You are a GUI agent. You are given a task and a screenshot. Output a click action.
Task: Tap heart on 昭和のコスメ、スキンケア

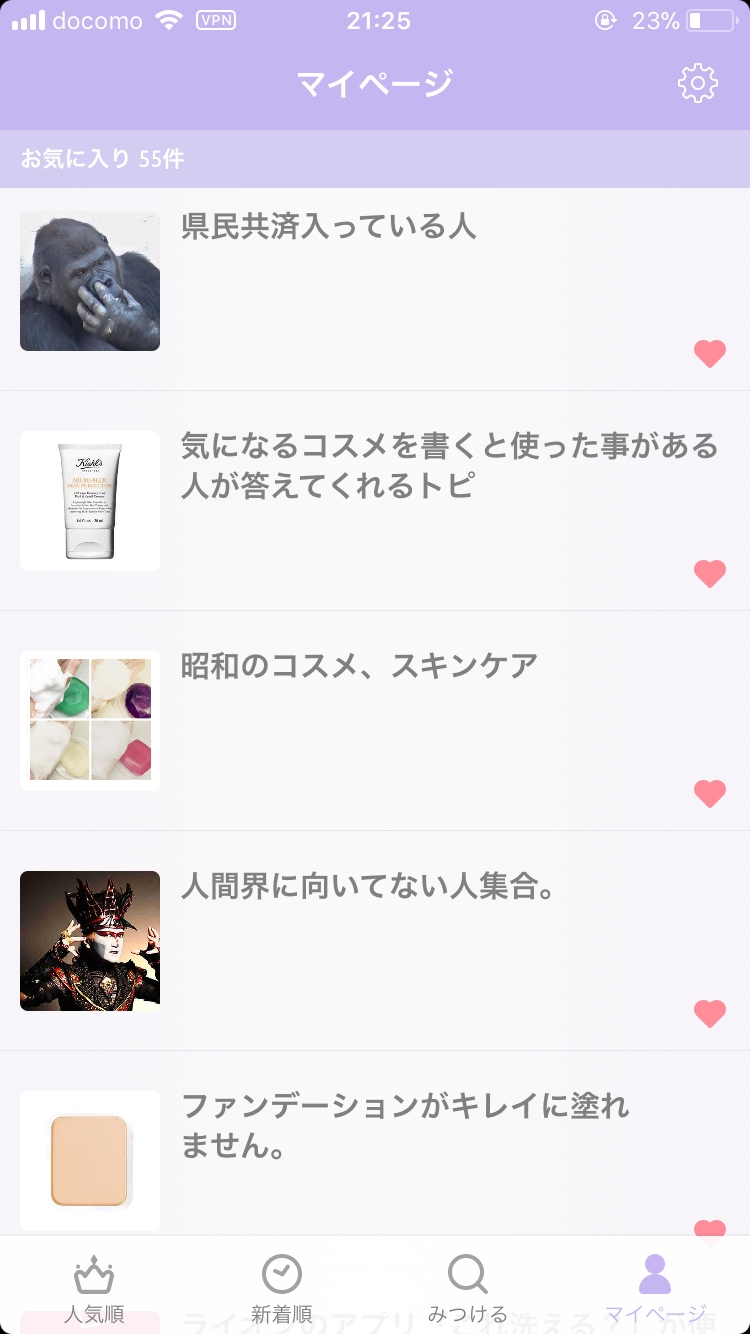(710, 794)
